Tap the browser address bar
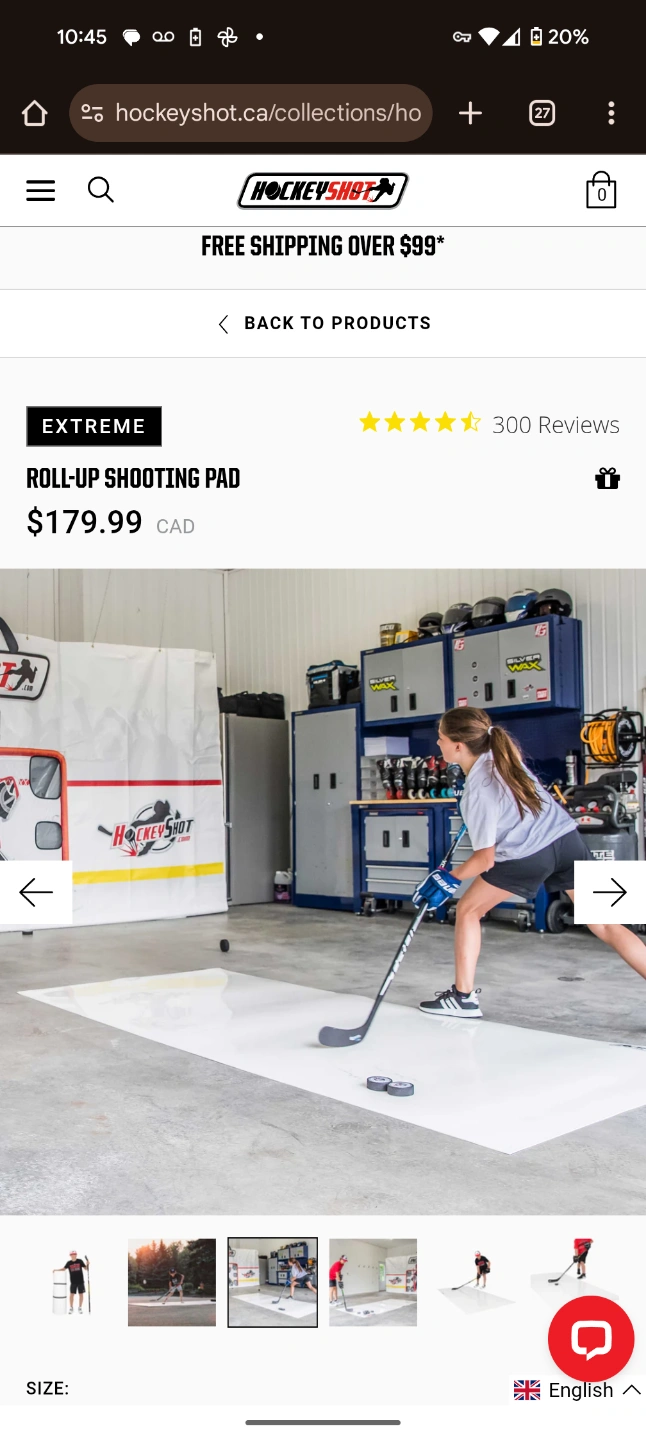The image size is (646, 1440). [251, 113]
